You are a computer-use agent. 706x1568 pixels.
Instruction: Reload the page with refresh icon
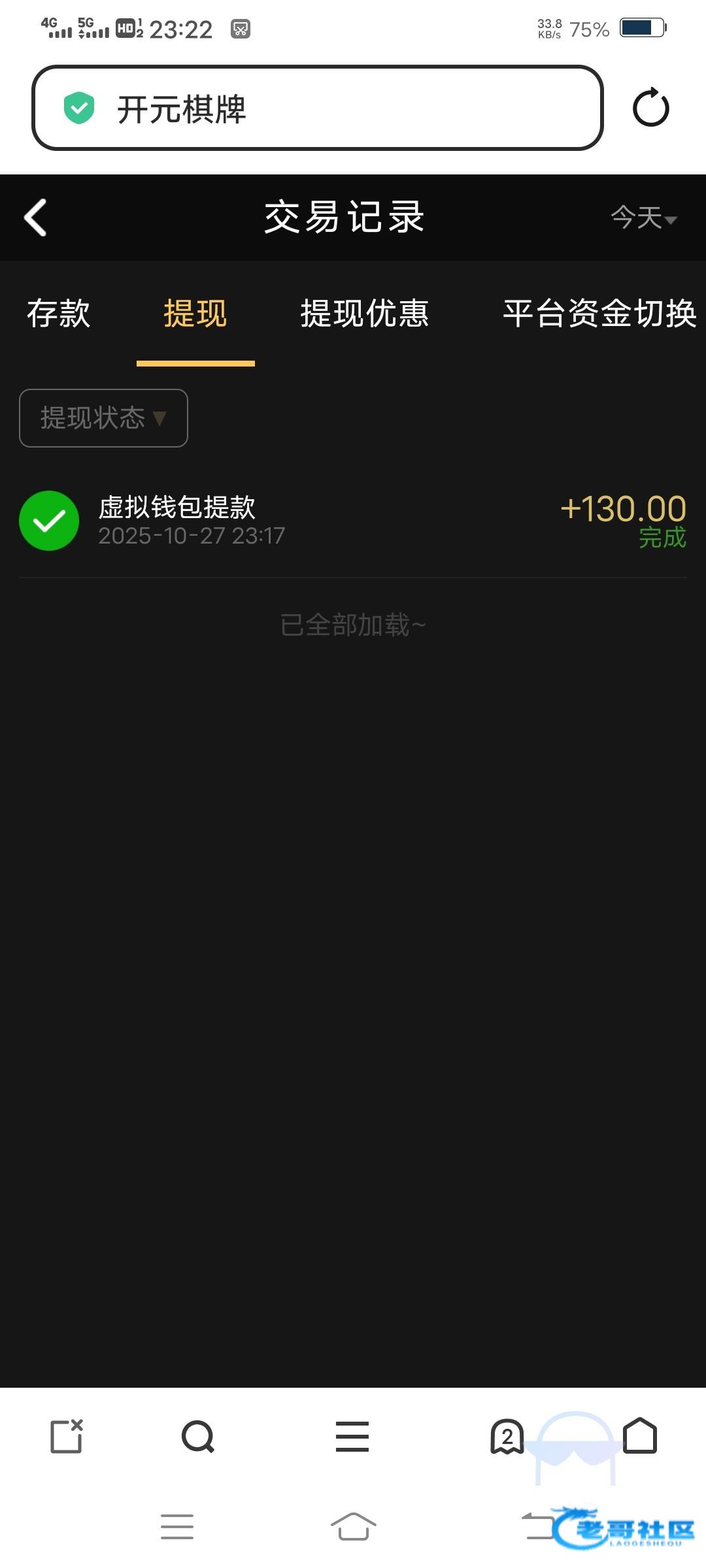pos(650,108)
